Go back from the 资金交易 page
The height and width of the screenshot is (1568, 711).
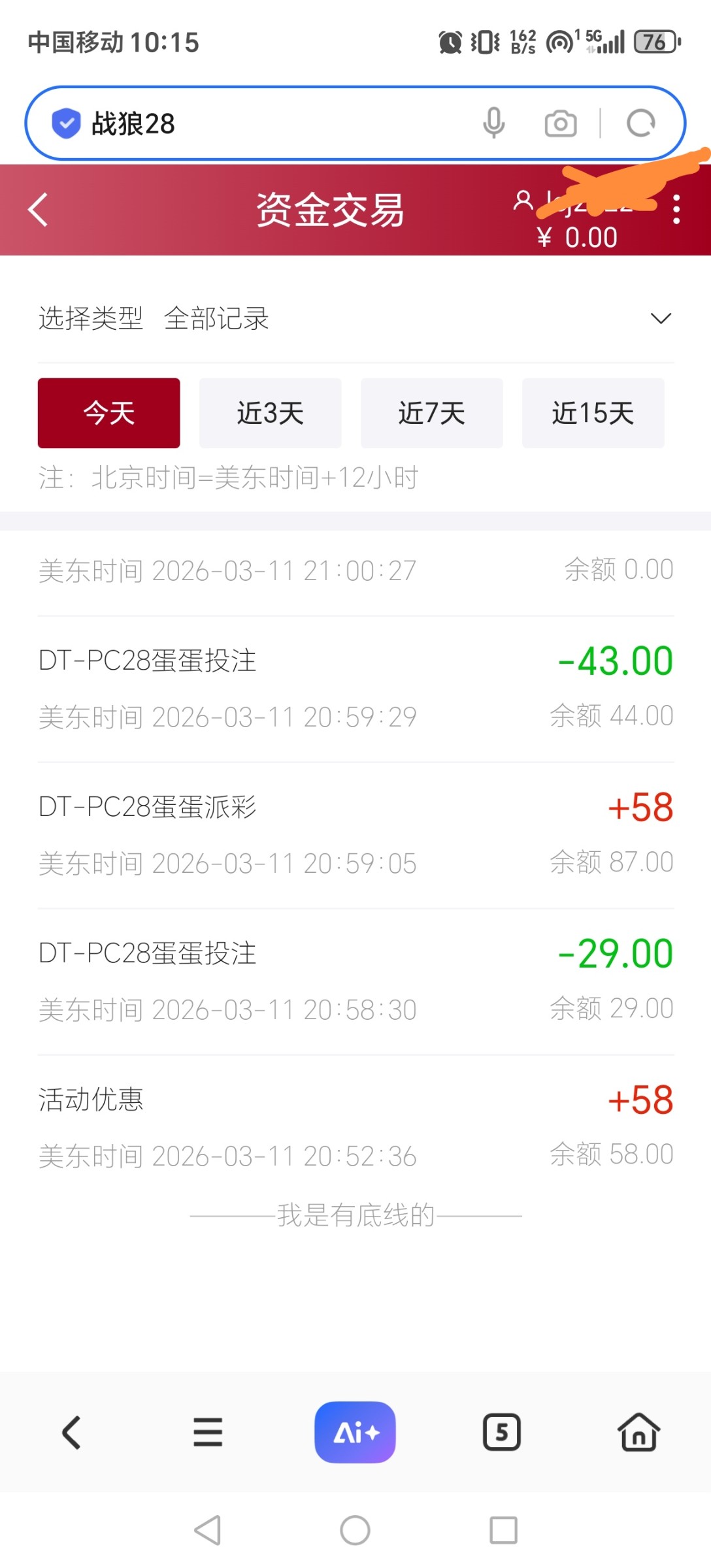point(39,210)
